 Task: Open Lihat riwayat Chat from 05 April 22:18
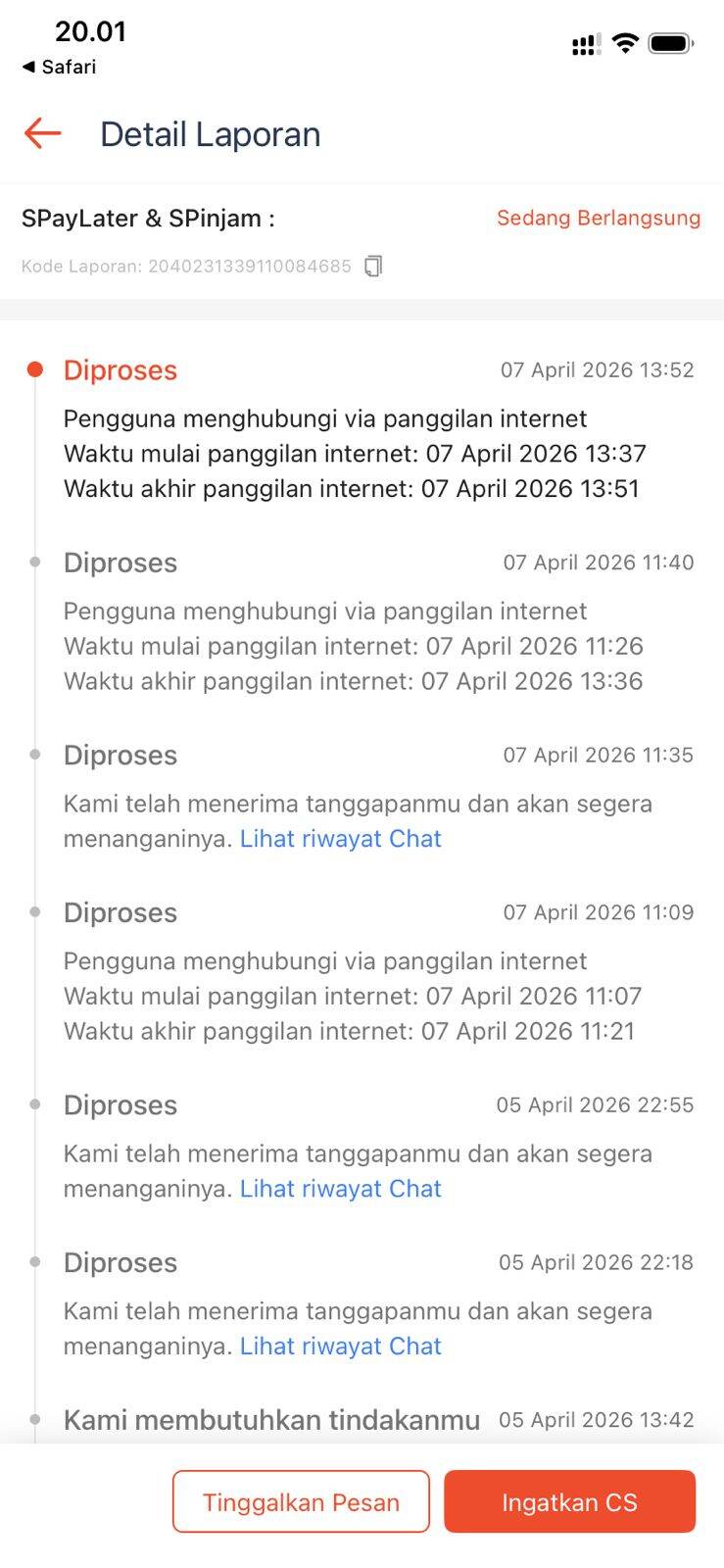pos(340,1347)
